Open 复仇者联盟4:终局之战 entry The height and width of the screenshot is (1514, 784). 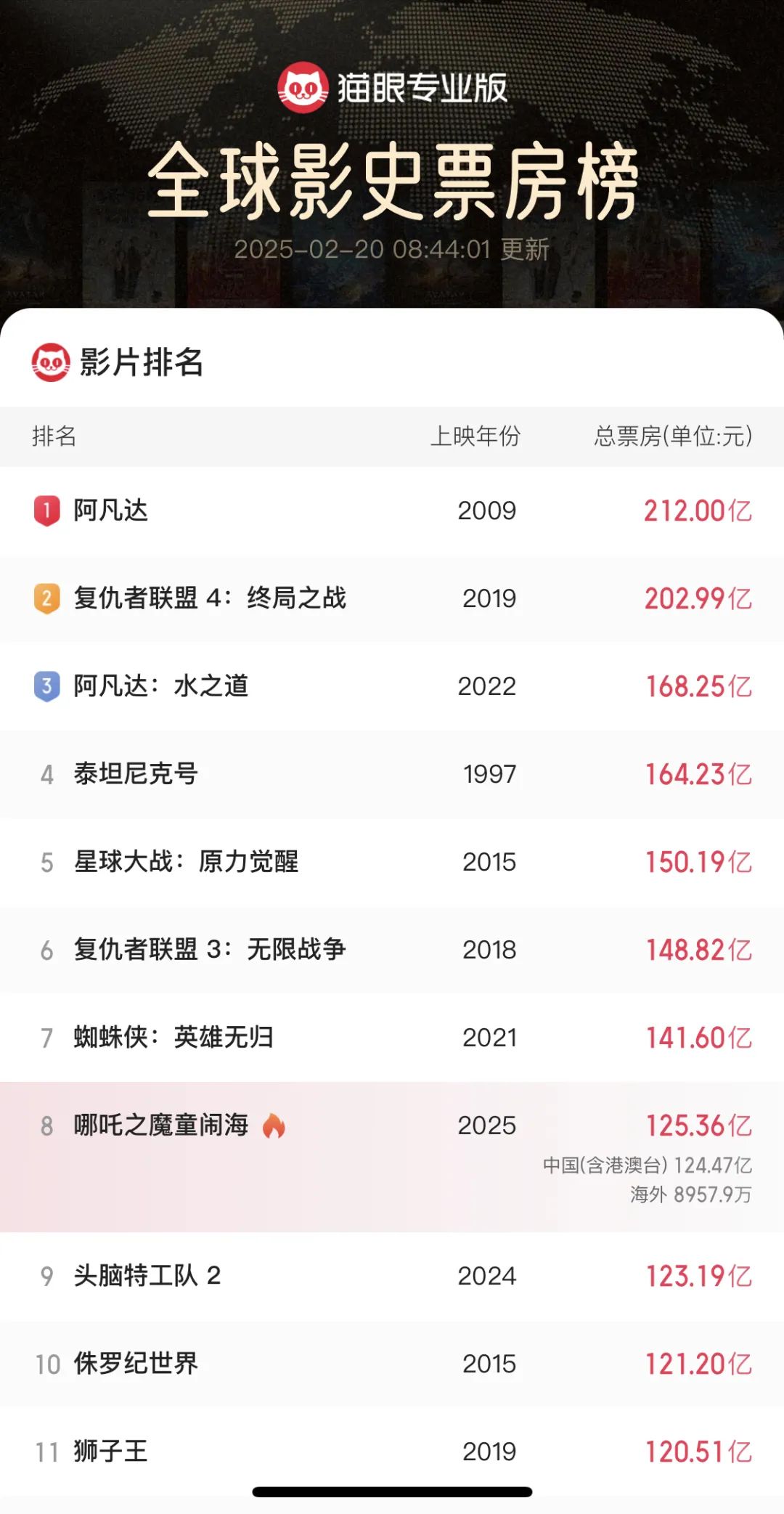click(392, 598)
